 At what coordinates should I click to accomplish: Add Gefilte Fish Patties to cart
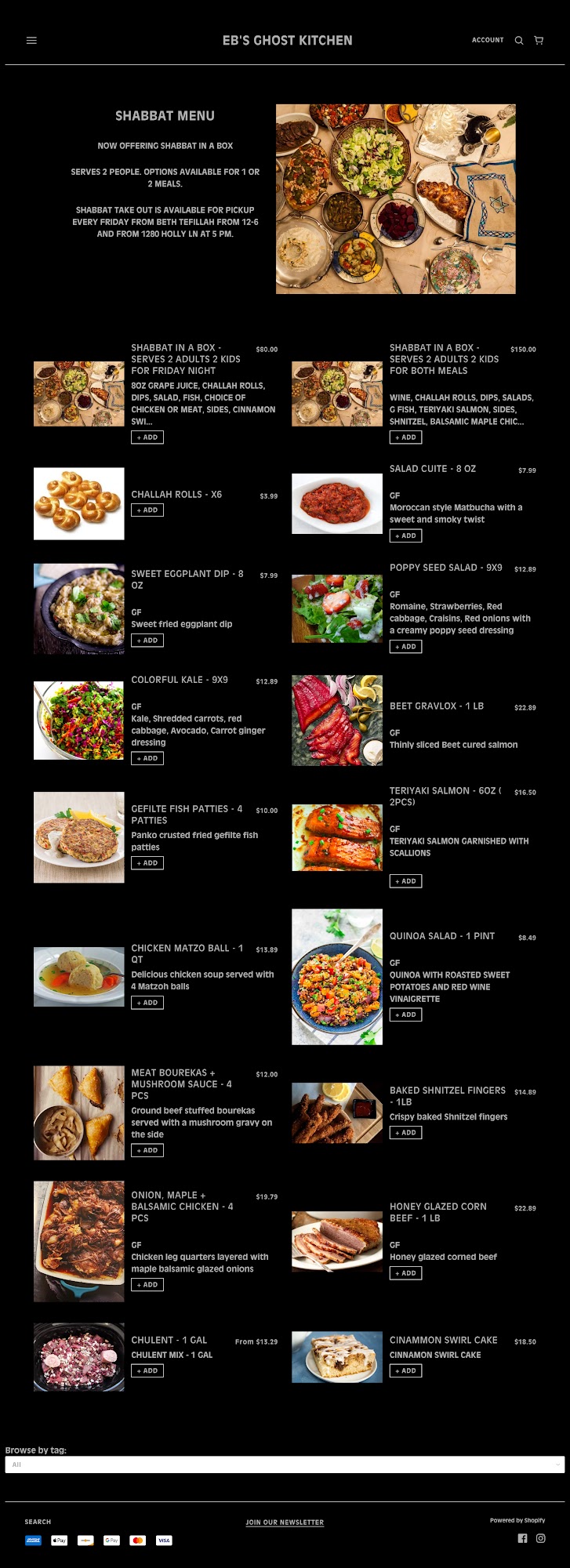point(147,863)
